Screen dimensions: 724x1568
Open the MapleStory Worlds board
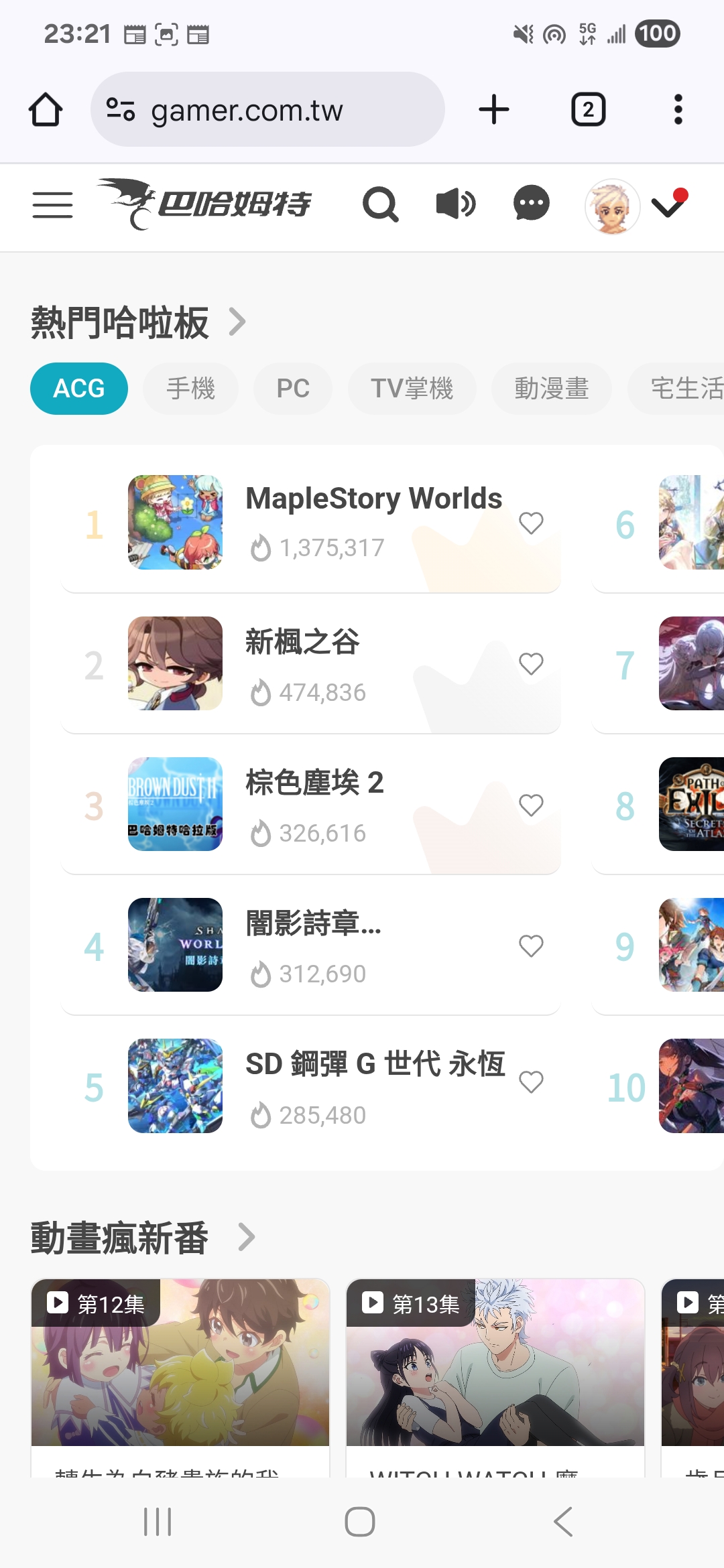(310, 523)
